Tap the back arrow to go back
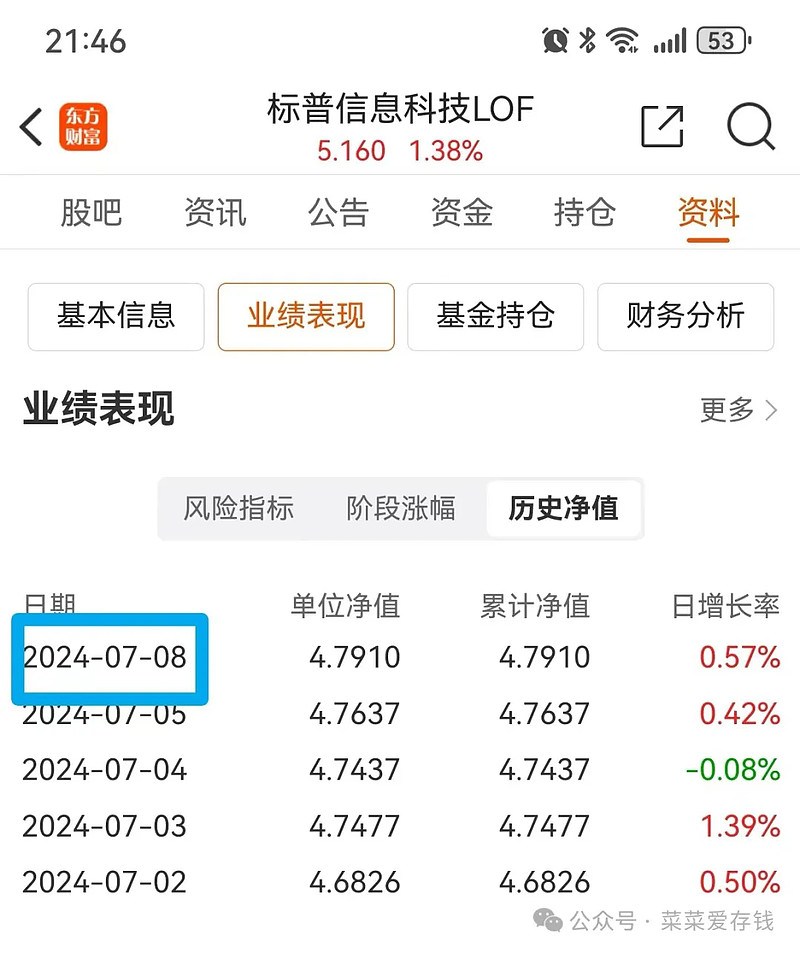The height and width of the screenshot is (953, 800). 28,128
